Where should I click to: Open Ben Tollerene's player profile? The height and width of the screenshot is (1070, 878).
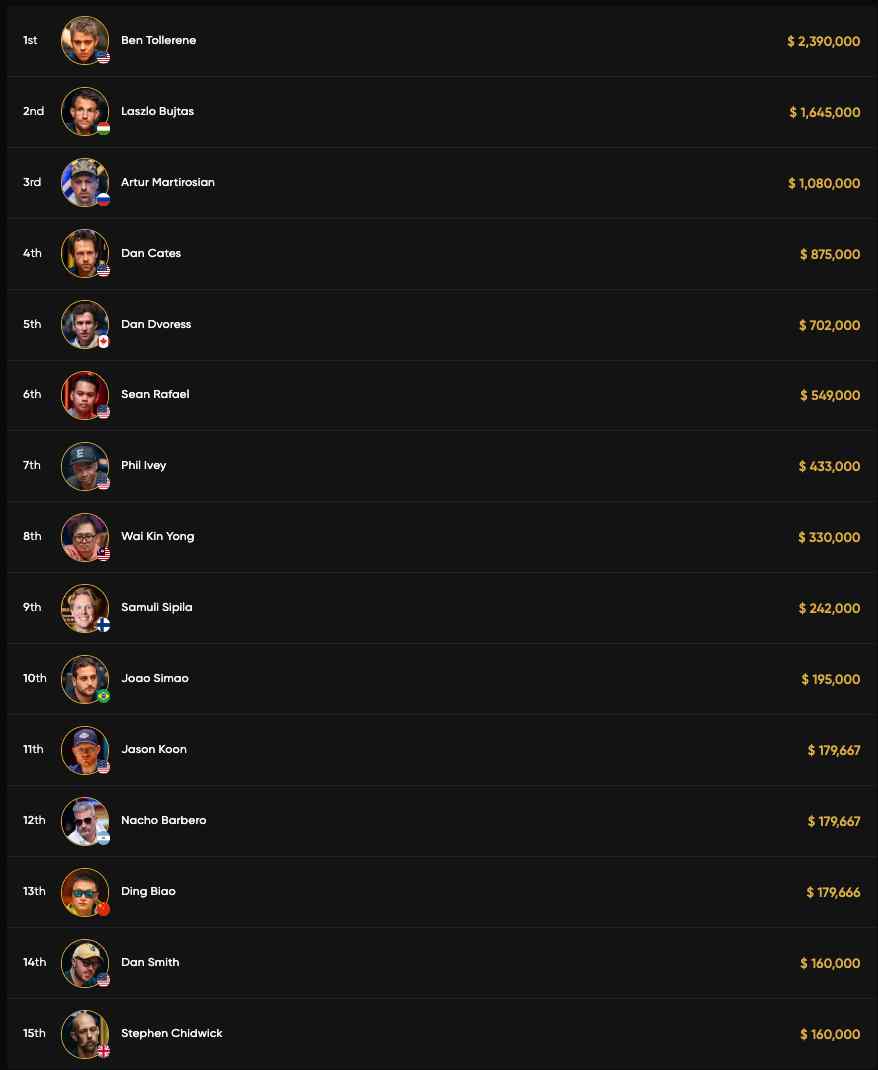click(158, 41)
